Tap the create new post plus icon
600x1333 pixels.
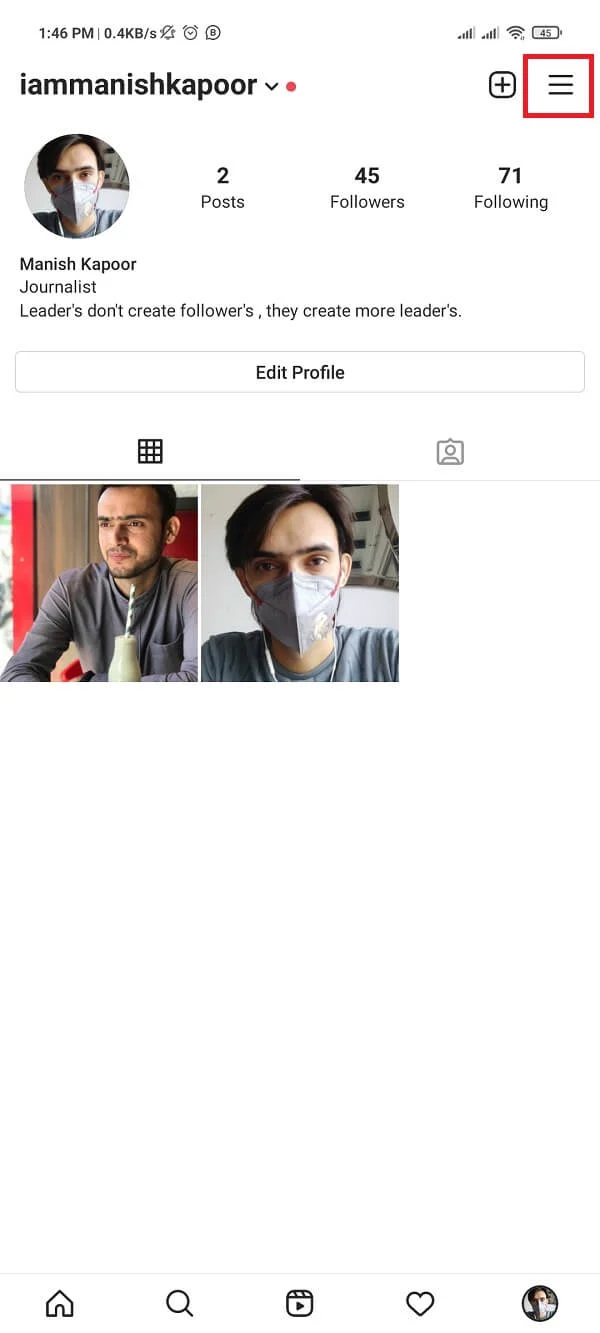click(x=502, y=86)
